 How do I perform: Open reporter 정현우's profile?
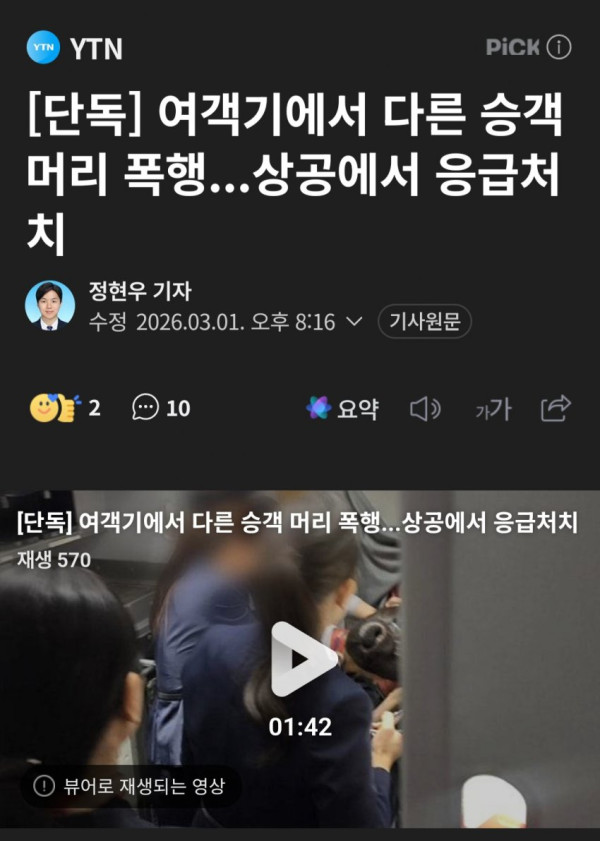click(50, 306)
